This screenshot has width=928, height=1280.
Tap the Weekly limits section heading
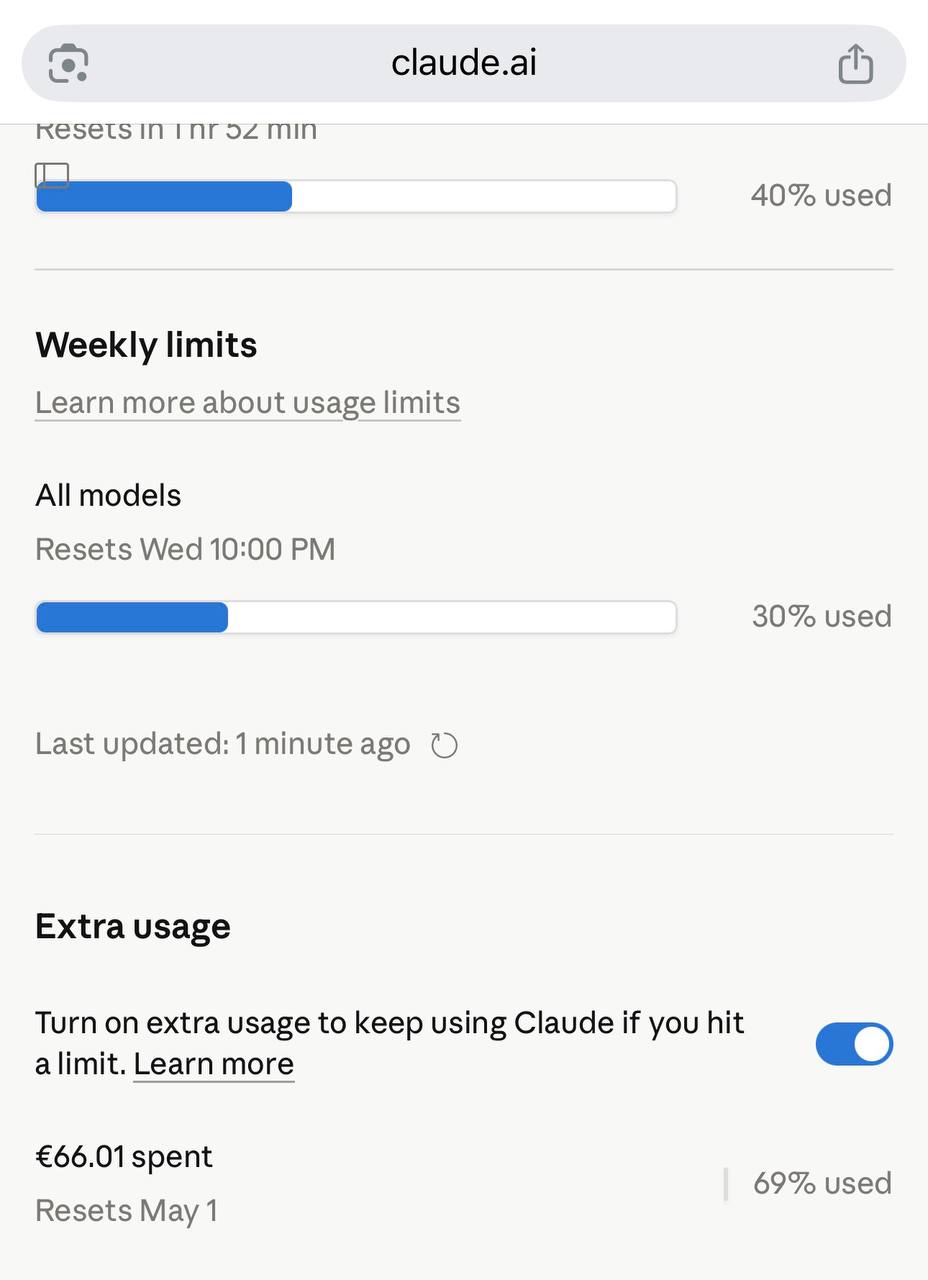(146, 345)
